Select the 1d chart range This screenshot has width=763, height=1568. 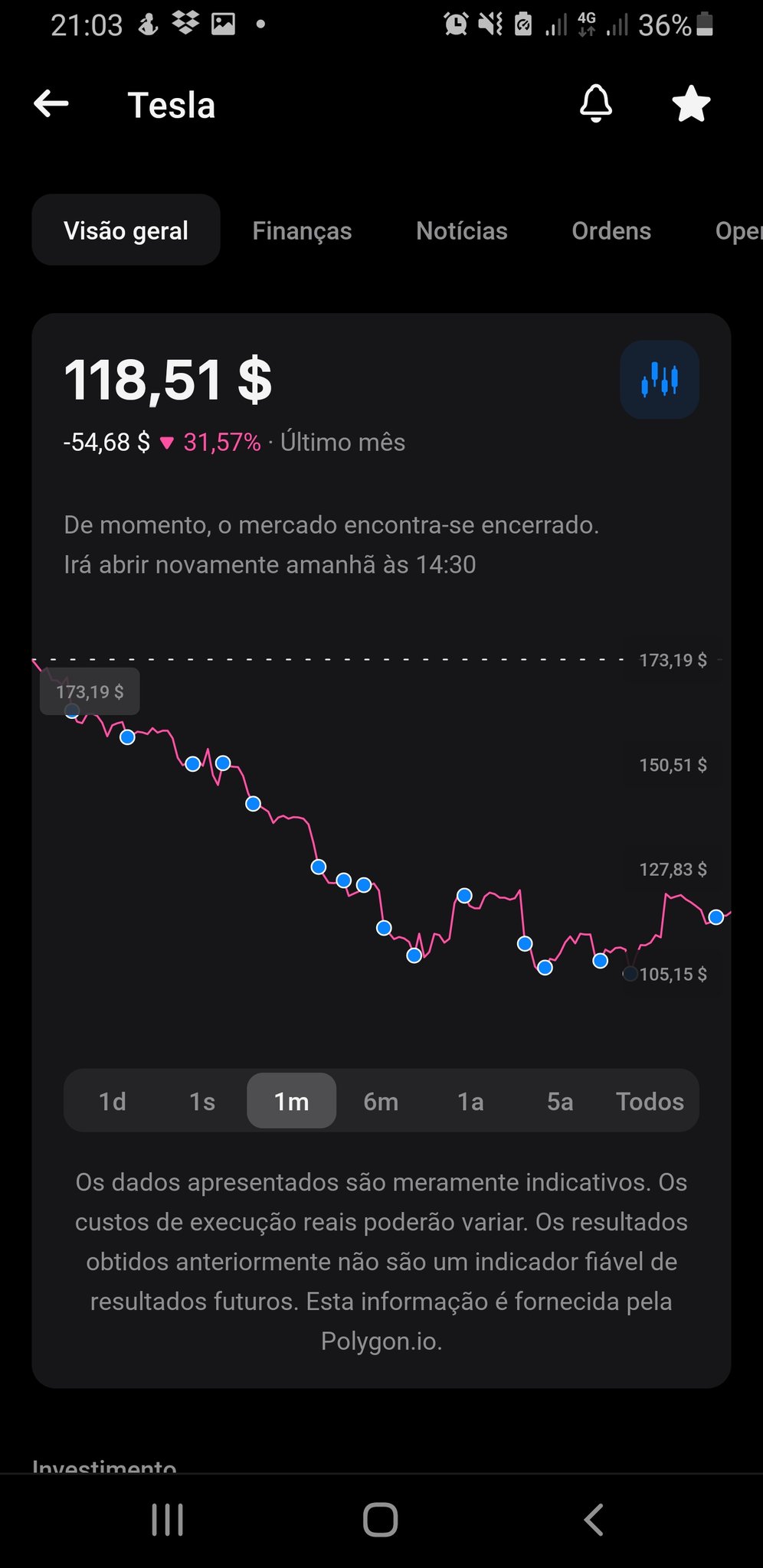click(x=113, y=1101)
